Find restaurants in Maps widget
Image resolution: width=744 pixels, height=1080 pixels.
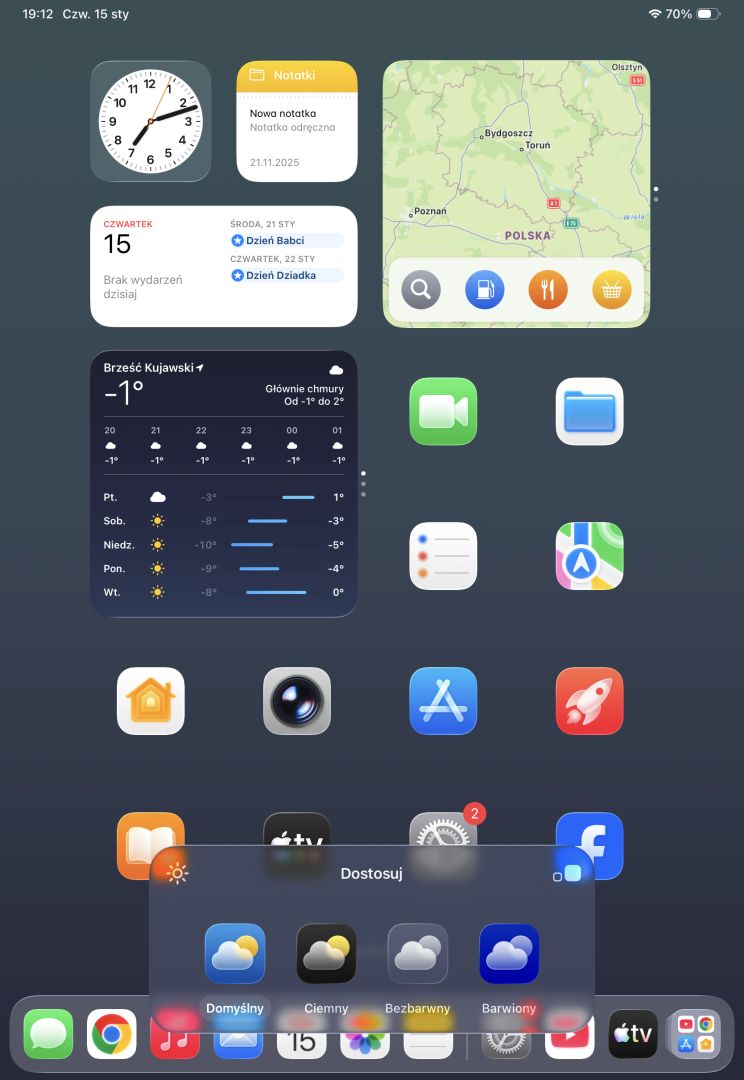548,290
